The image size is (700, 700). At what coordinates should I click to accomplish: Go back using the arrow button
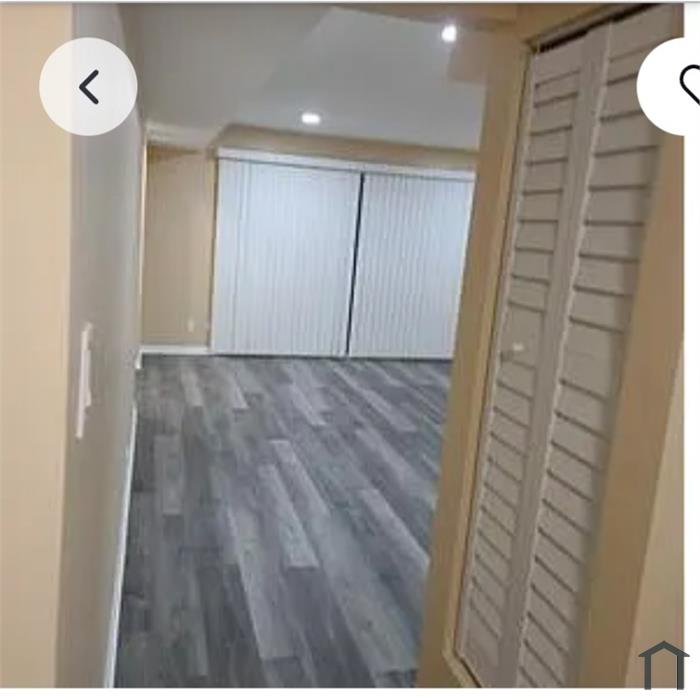[88, 87]
